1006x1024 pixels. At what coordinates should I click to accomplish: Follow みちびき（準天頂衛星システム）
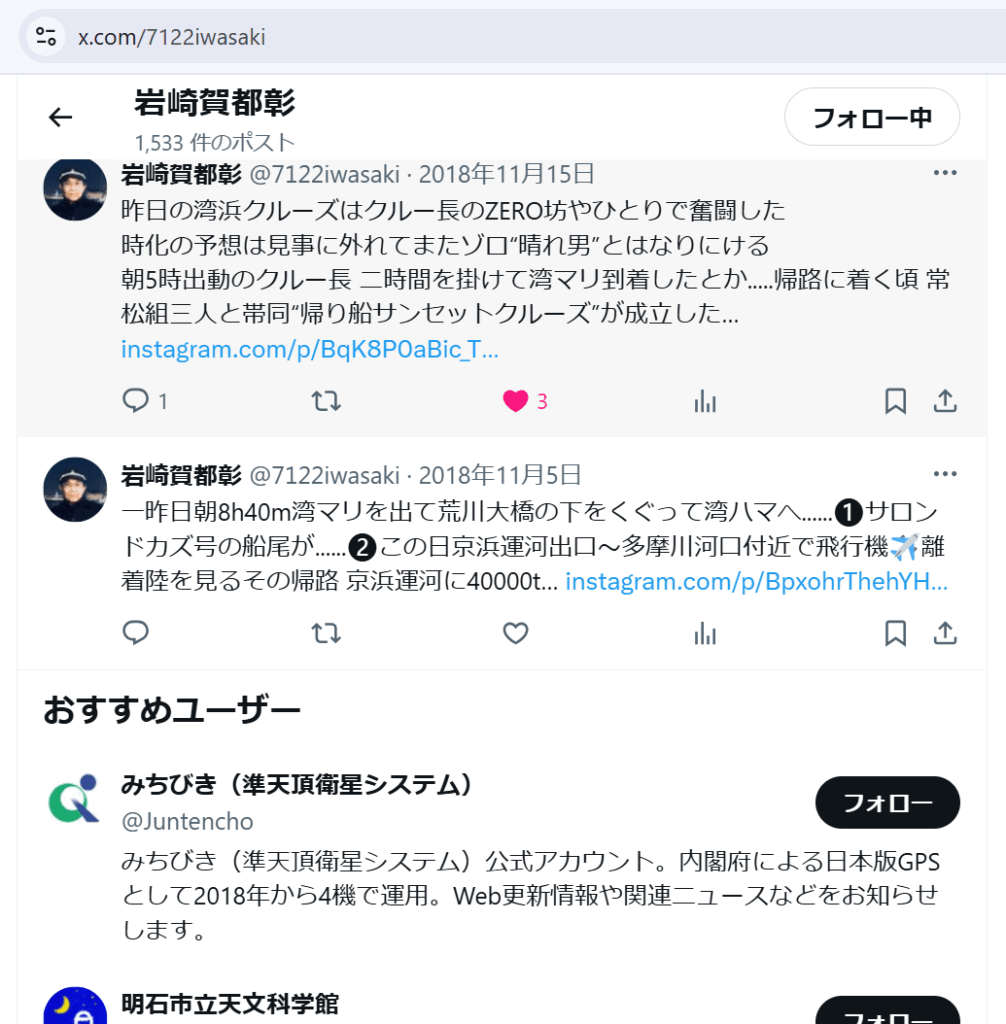887,803
